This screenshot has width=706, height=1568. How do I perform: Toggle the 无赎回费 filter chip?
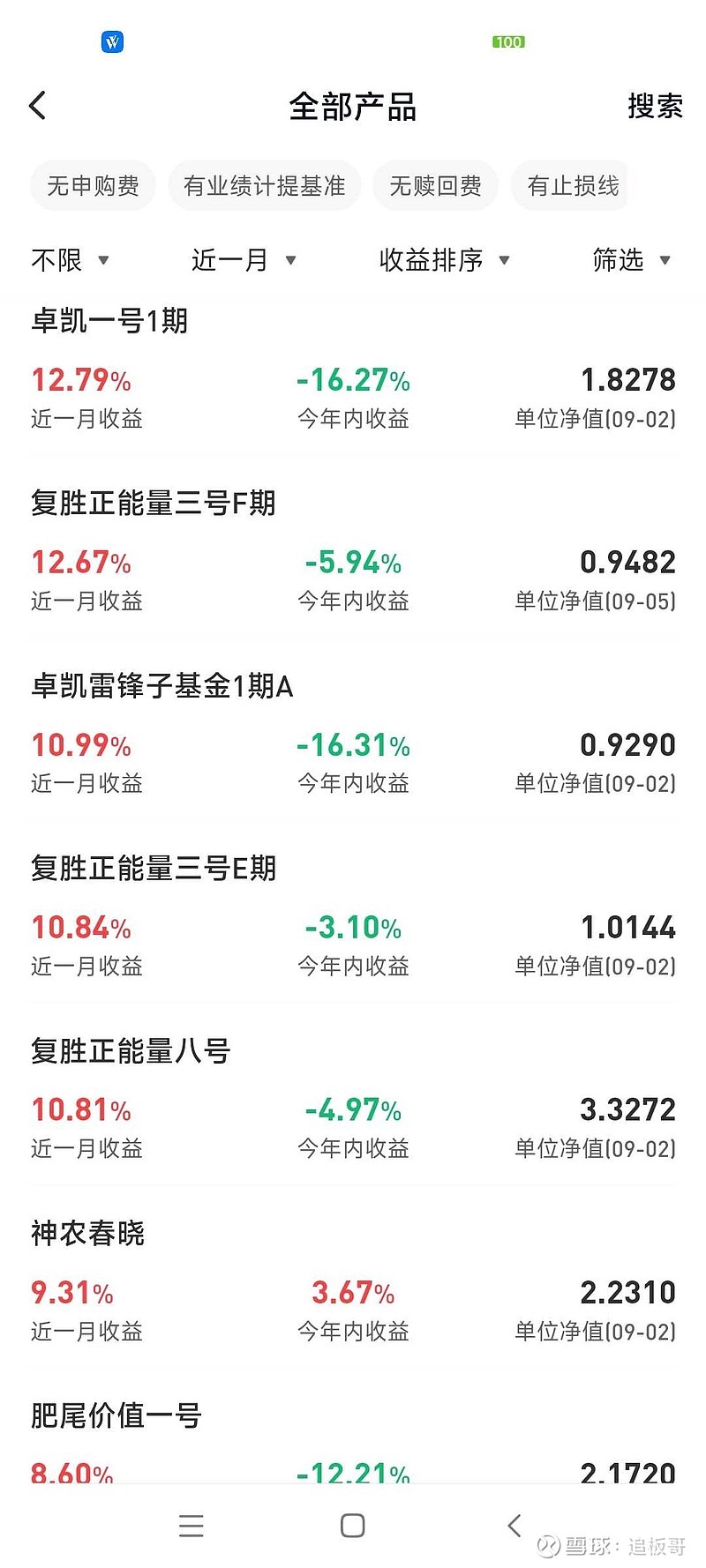coord(436,185)
